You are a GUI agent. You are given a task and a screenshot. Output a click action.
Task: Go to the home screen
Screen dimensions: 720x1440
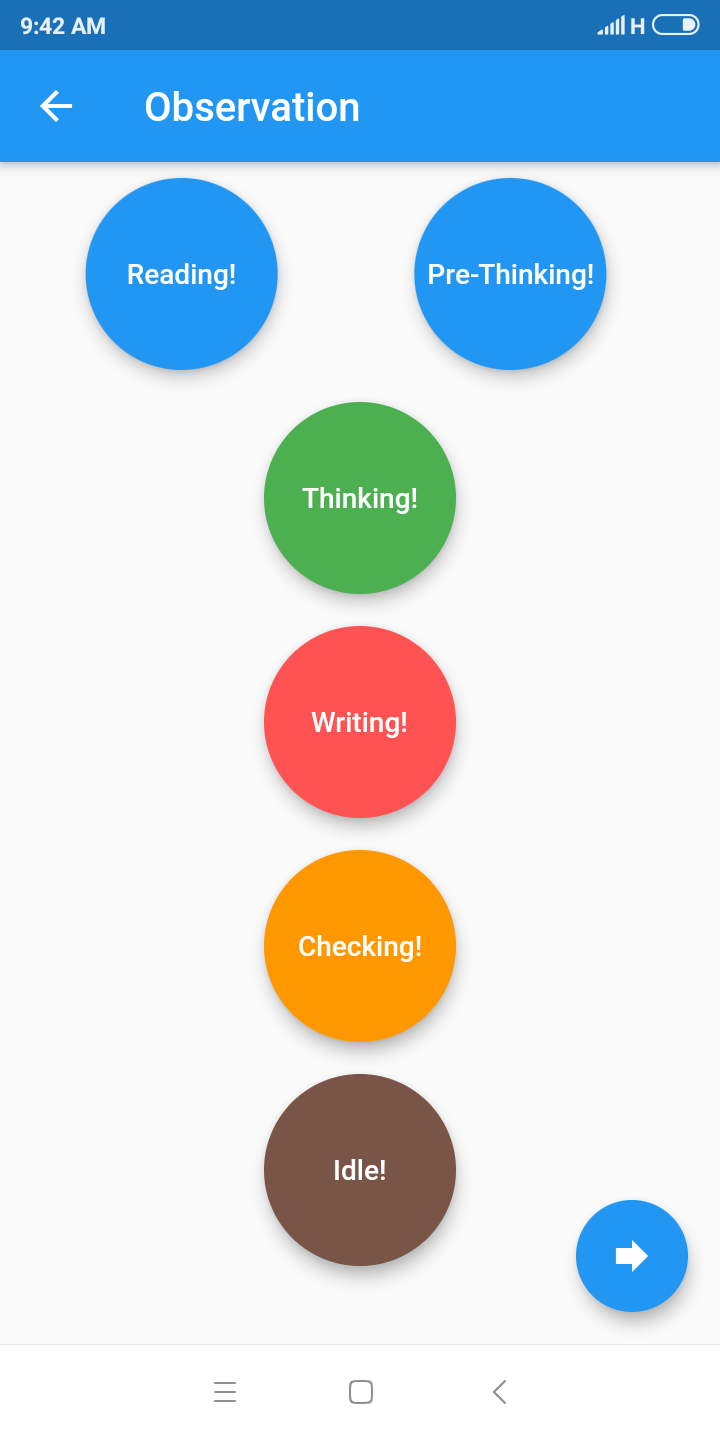click(361, 1392)
